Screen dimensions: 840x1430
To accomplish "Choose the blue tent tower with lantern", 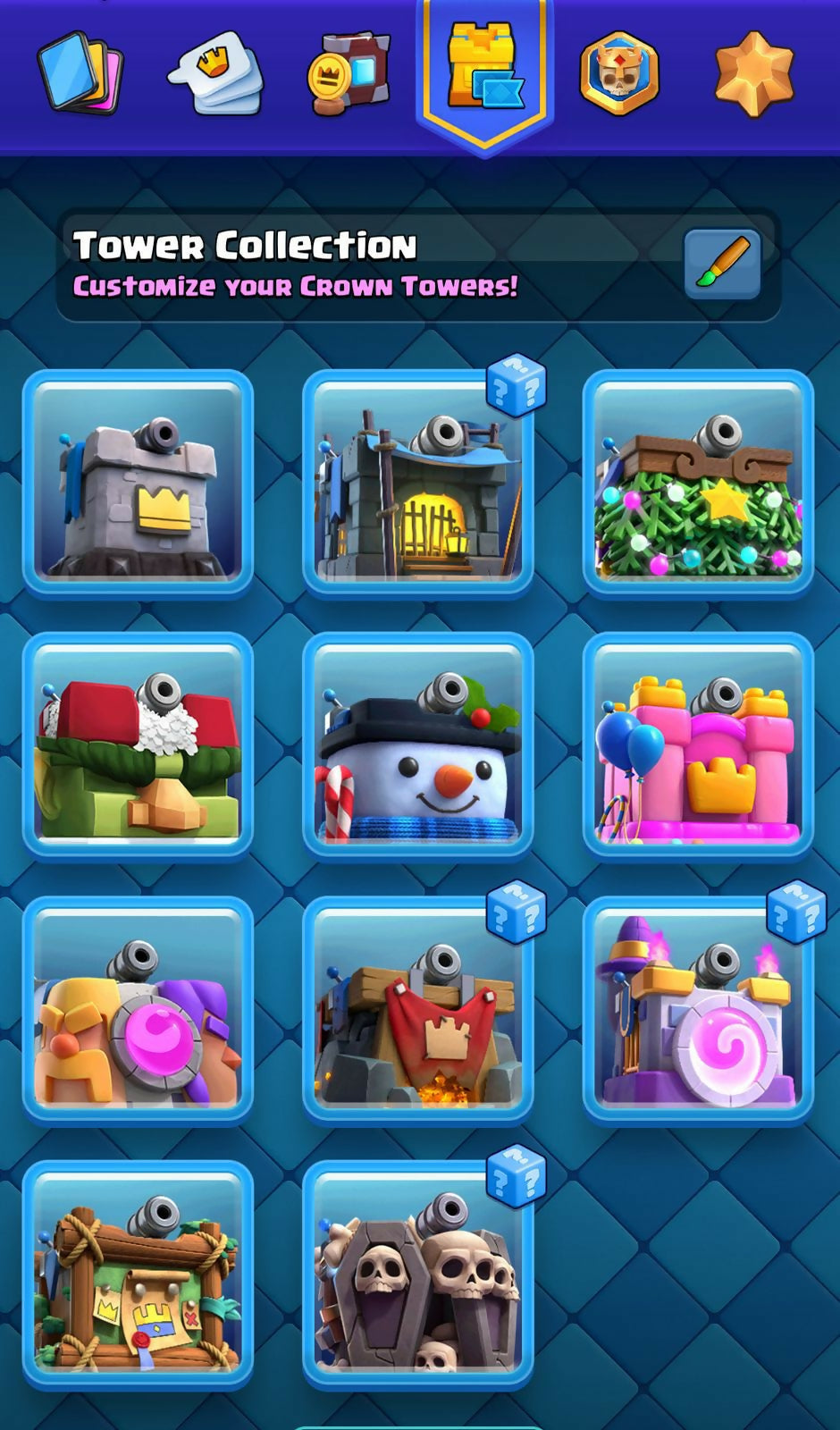I will tap(417, 484).
